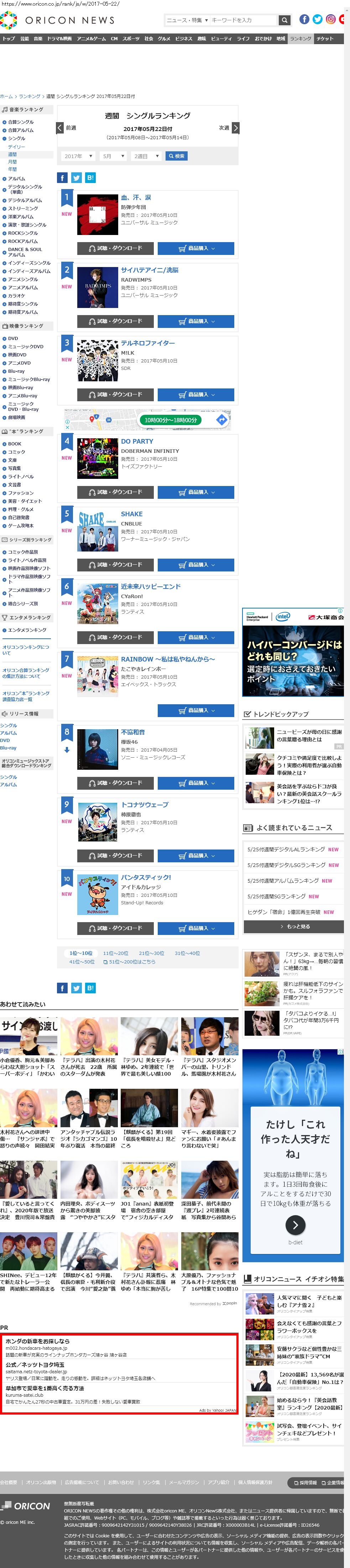This screenshot has width=350, height=1568.
Task: Tap 試聴・ダウンロード for サイハテアイニ/洗脳
Action: tap(115, 322)
